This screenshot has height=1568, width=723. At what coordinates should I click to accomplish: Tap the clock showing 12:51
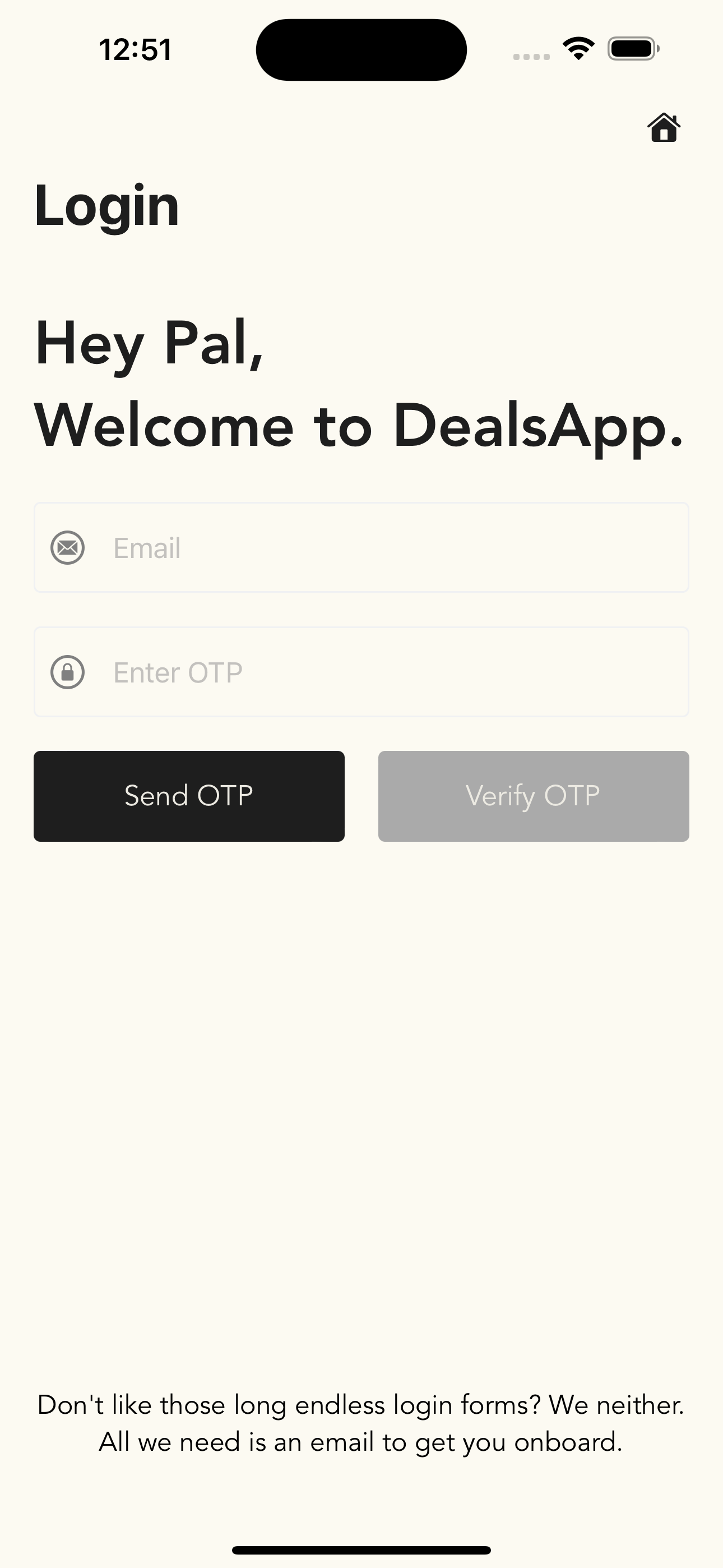pyautogui.click(x=135, y=49)
